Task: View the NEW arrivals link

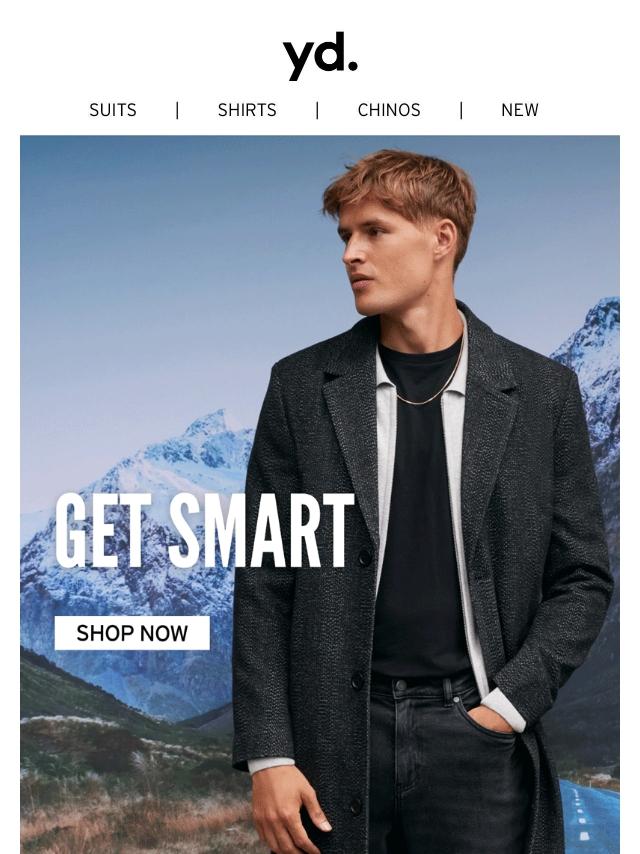Action: point(519,110)
